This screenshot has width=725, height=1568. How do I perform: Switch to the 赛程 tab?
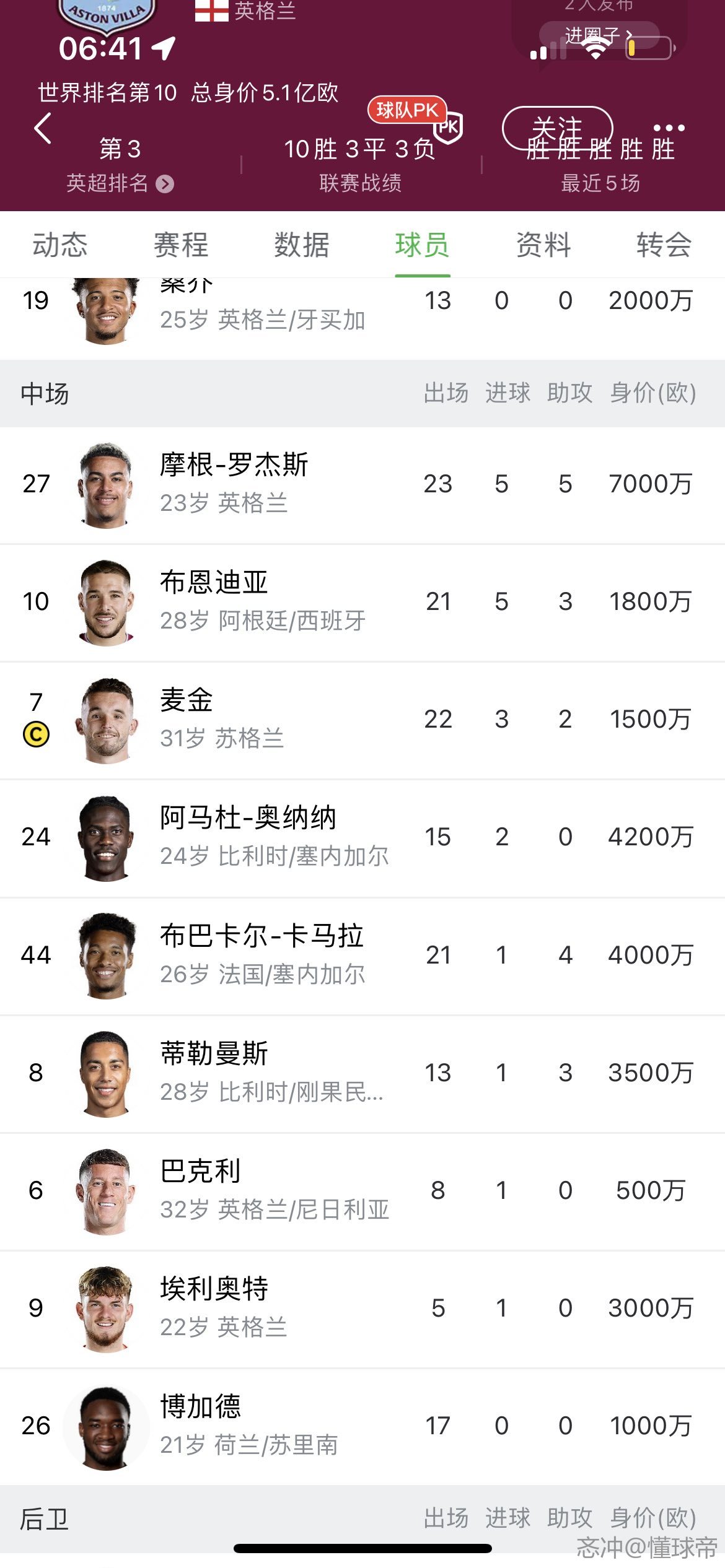pyautogui.click(x=181, y=245)
